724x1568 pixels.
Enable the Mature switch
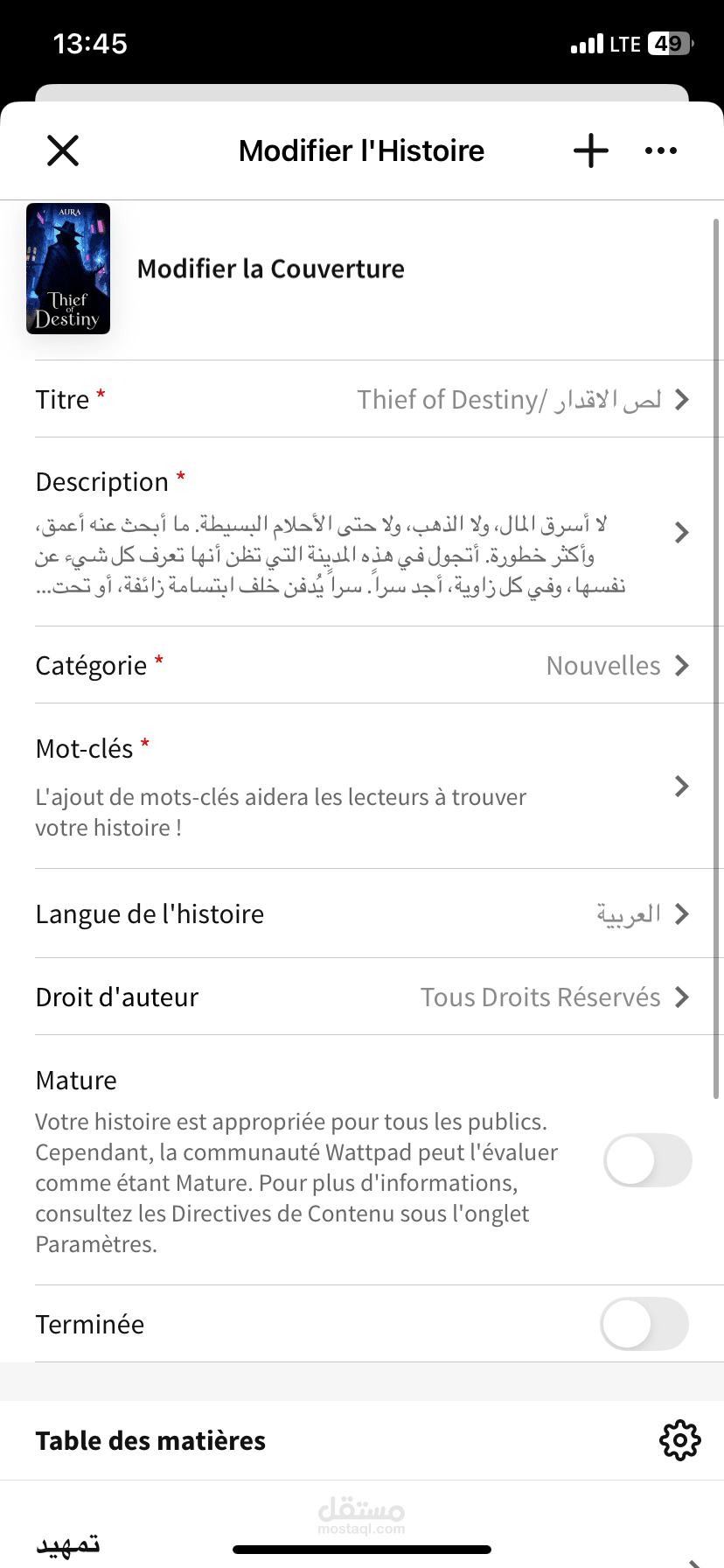click(x=647, y=1160)
